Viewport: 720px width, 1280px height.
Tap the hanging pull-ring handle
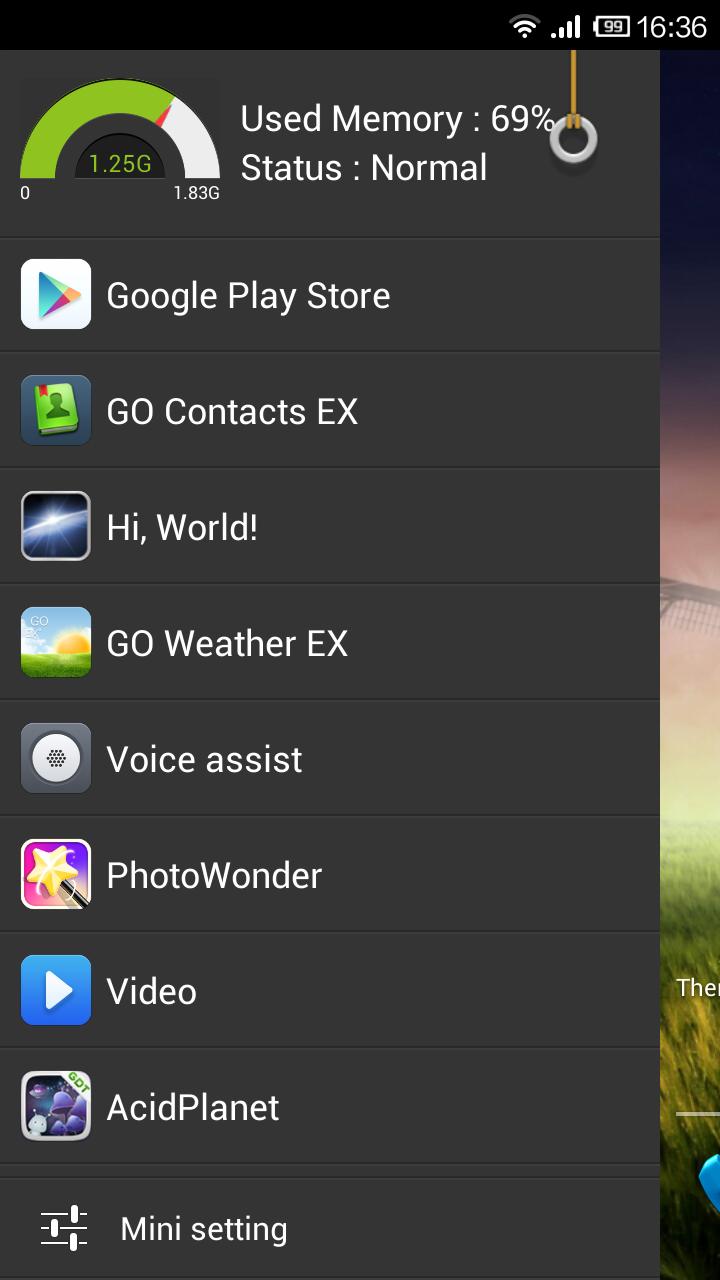[573, 141]
